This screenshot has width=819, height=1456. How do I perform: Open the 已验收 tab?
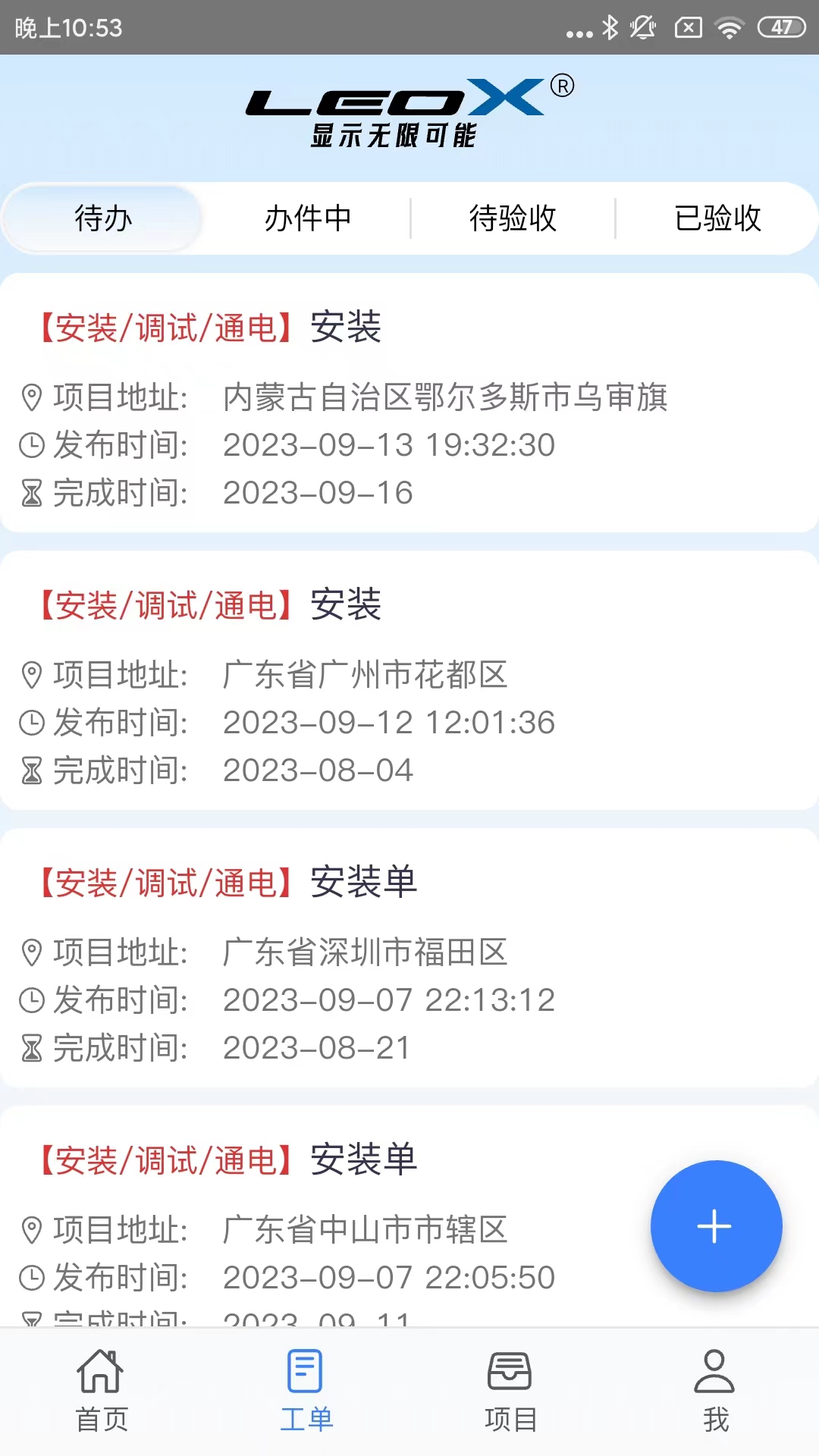click(x=717, y=218)
